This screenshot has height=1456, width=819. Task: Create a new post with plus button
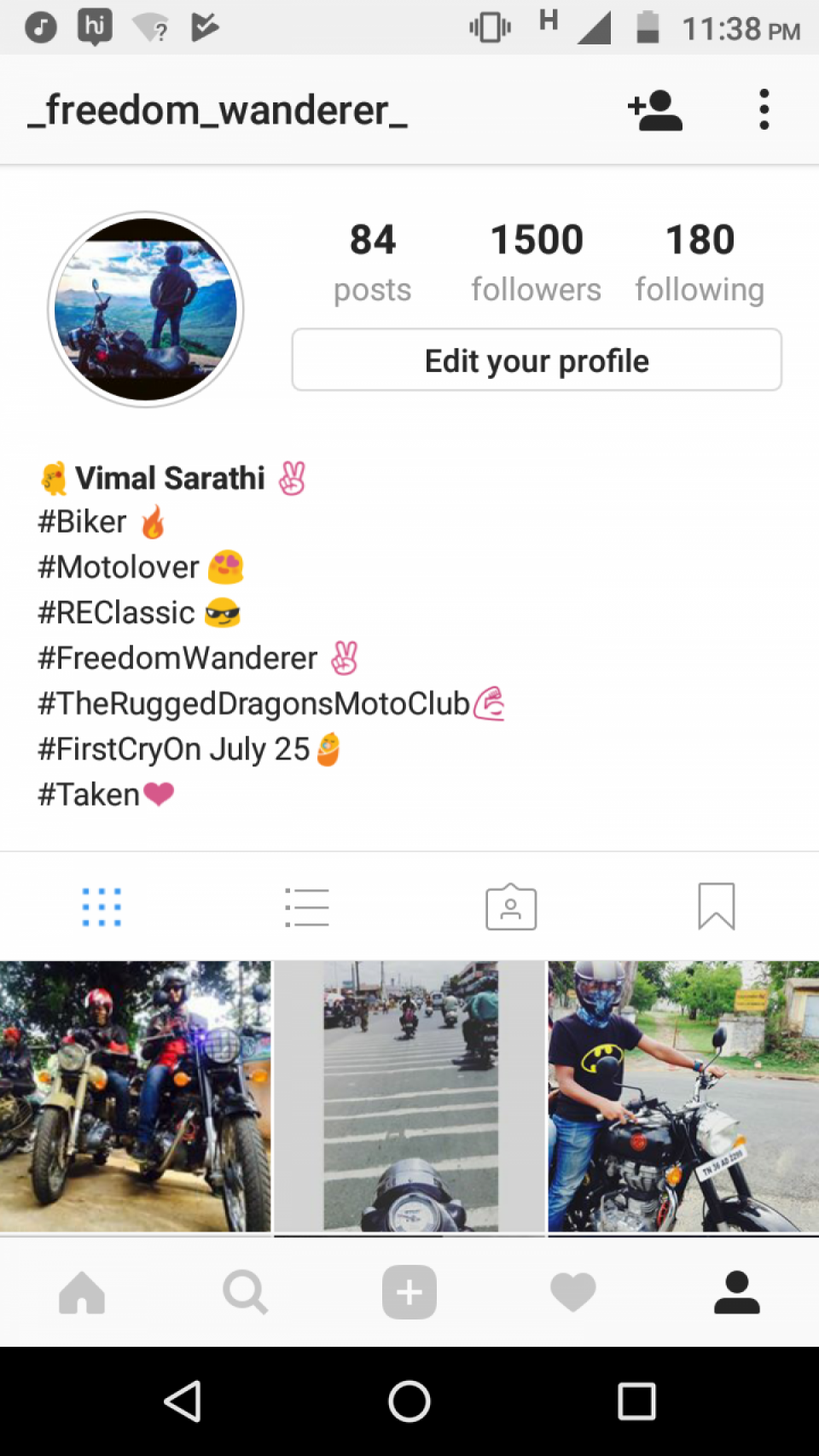click(409, 1292)
